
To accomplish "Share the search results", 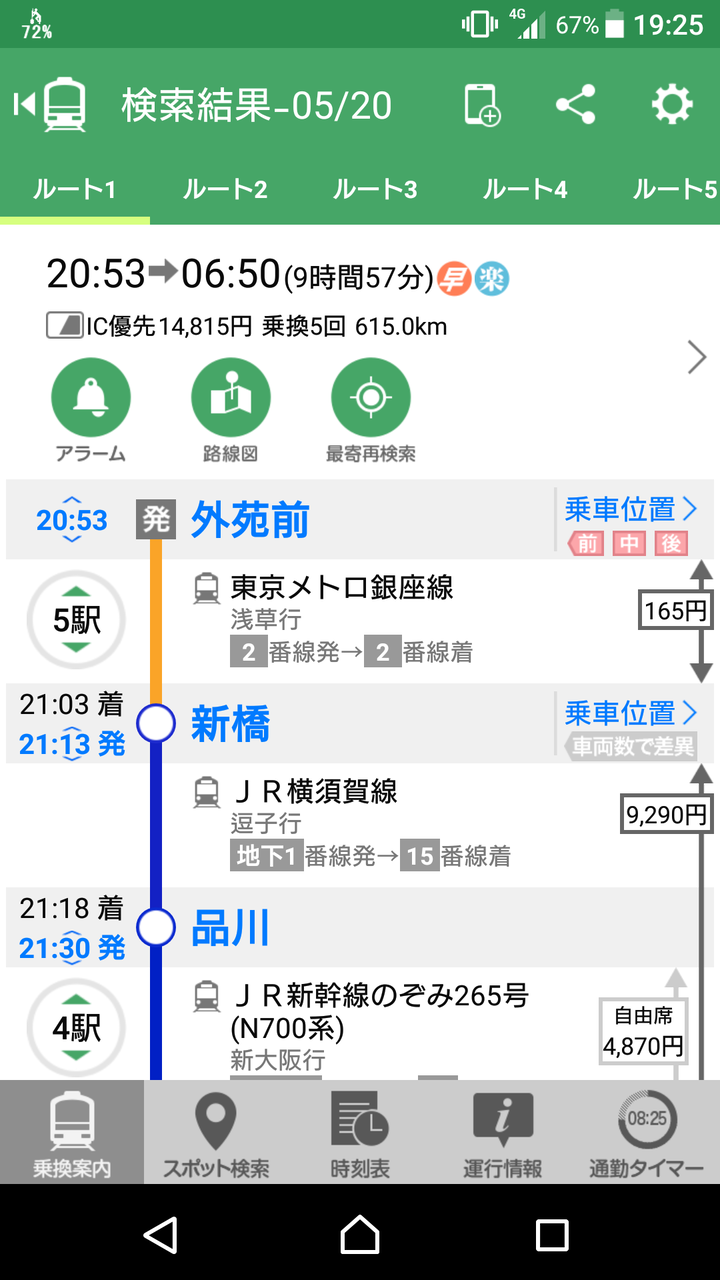I will pos(575,105).
